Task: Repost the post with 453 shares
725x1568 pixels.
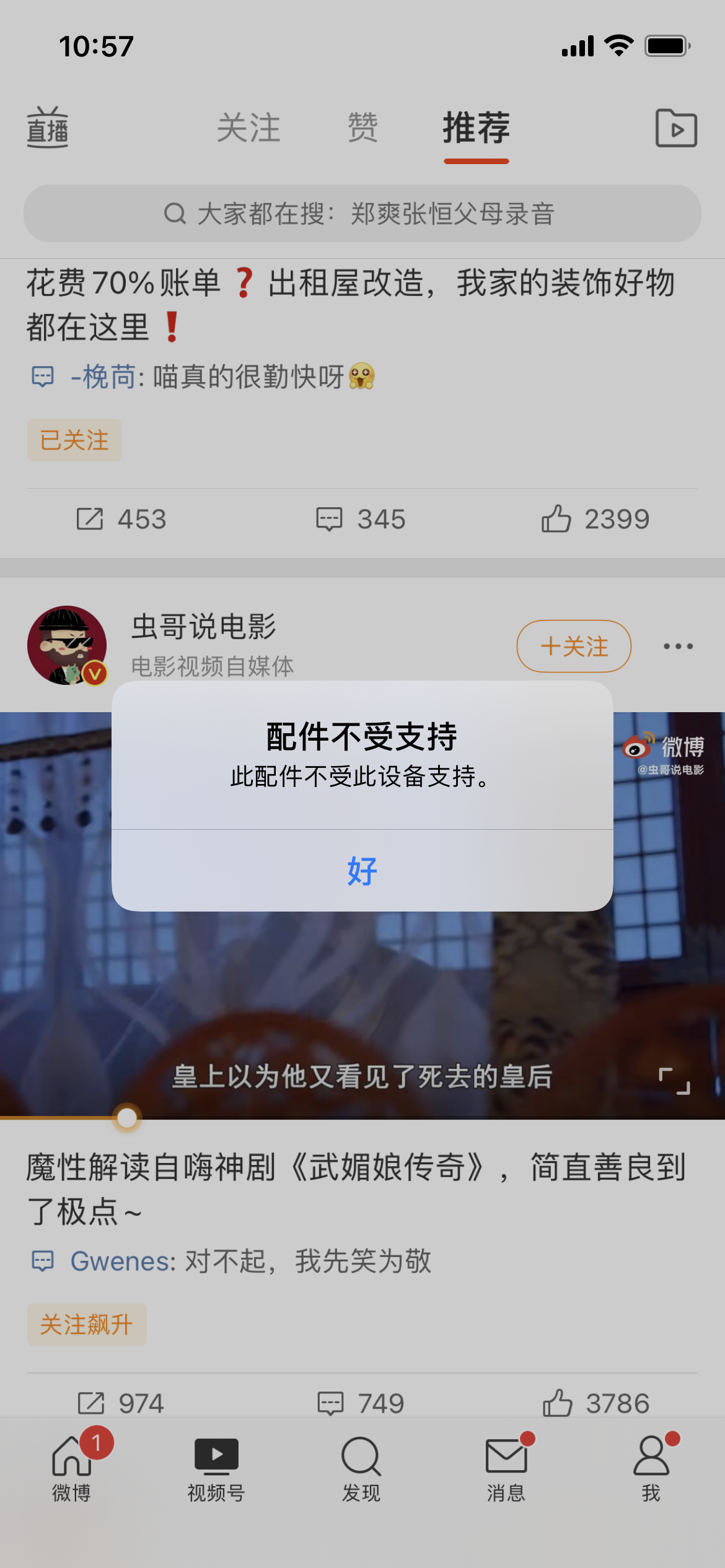Action: 121,519
